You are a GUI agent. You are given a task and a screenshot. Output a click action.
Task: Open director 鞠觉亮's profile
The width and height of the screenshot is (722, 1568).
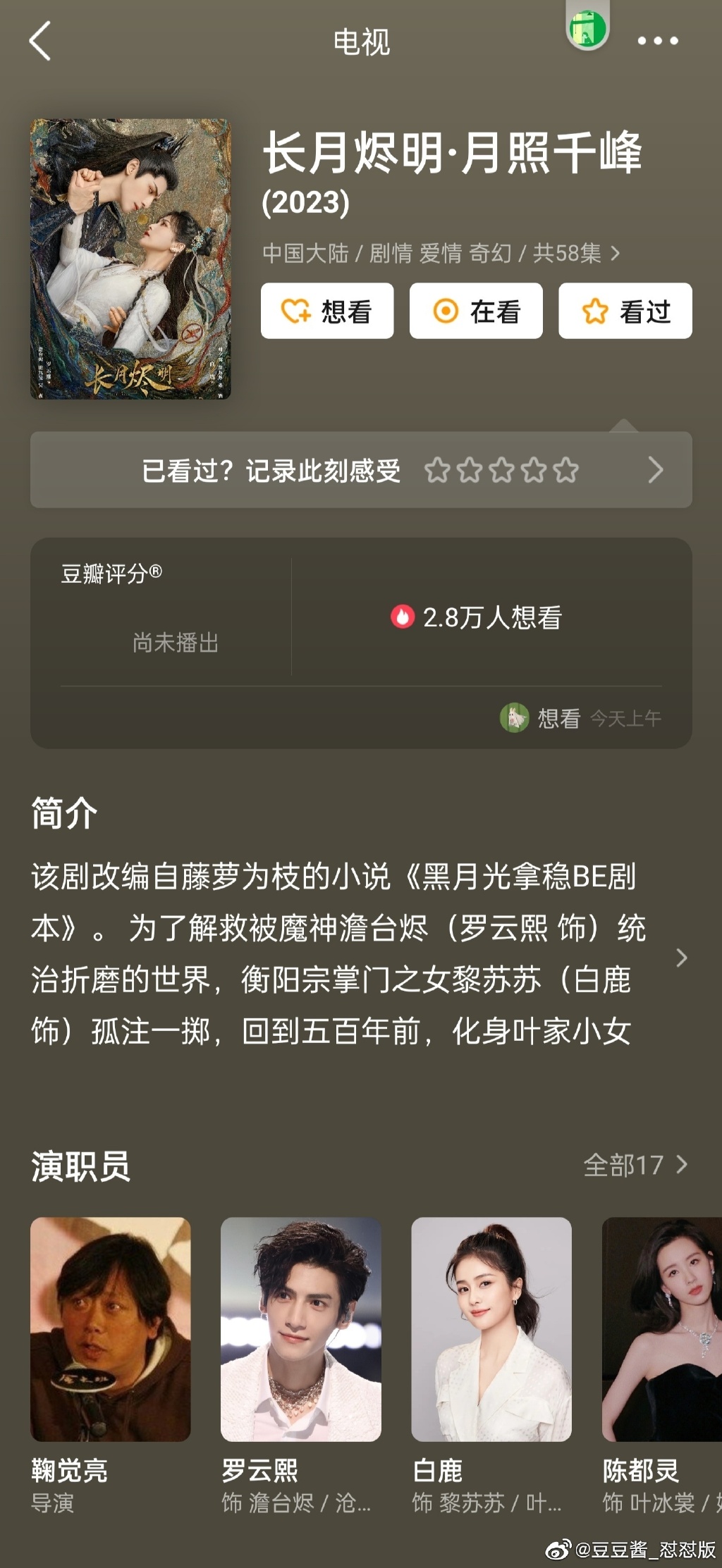(111, 1328)
